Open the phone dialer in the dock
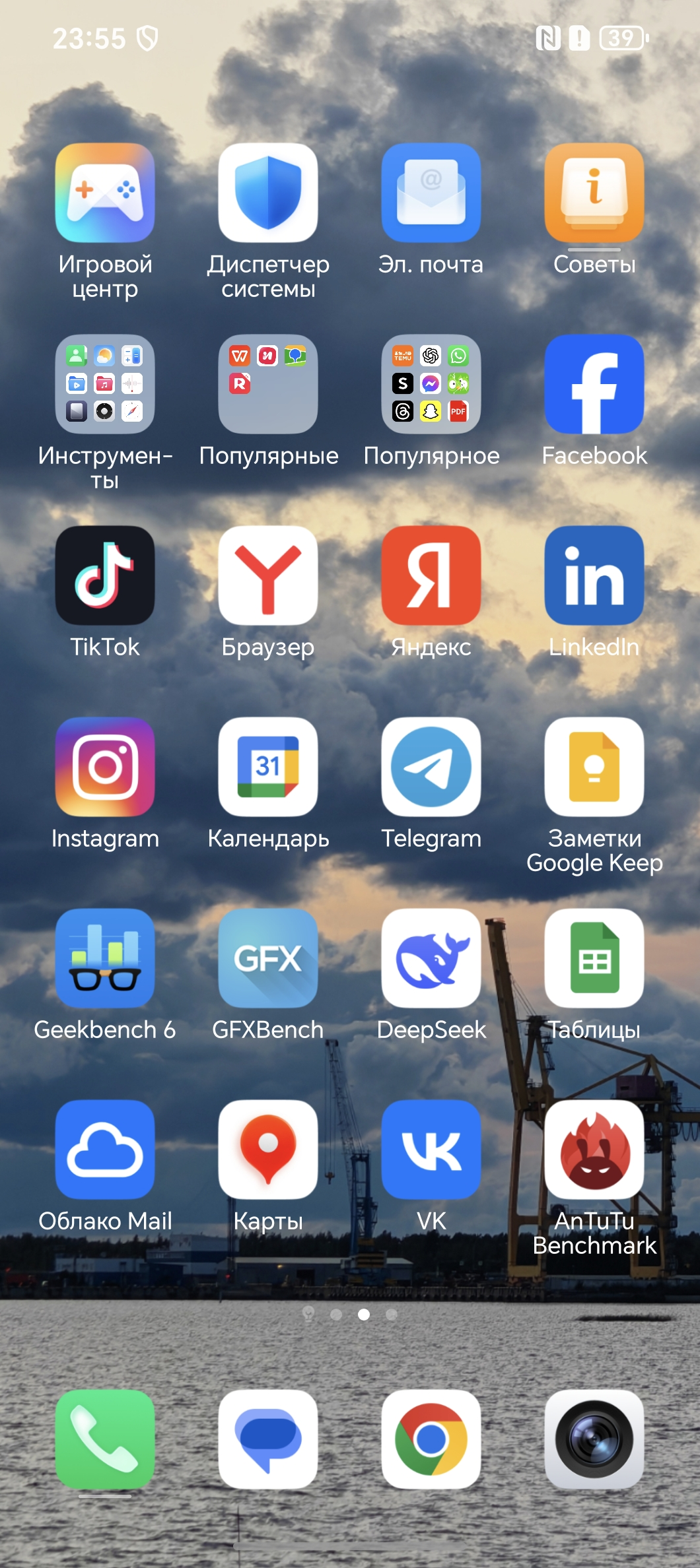This screenshot has height=1568, width=700. [x=105, y=1440]
